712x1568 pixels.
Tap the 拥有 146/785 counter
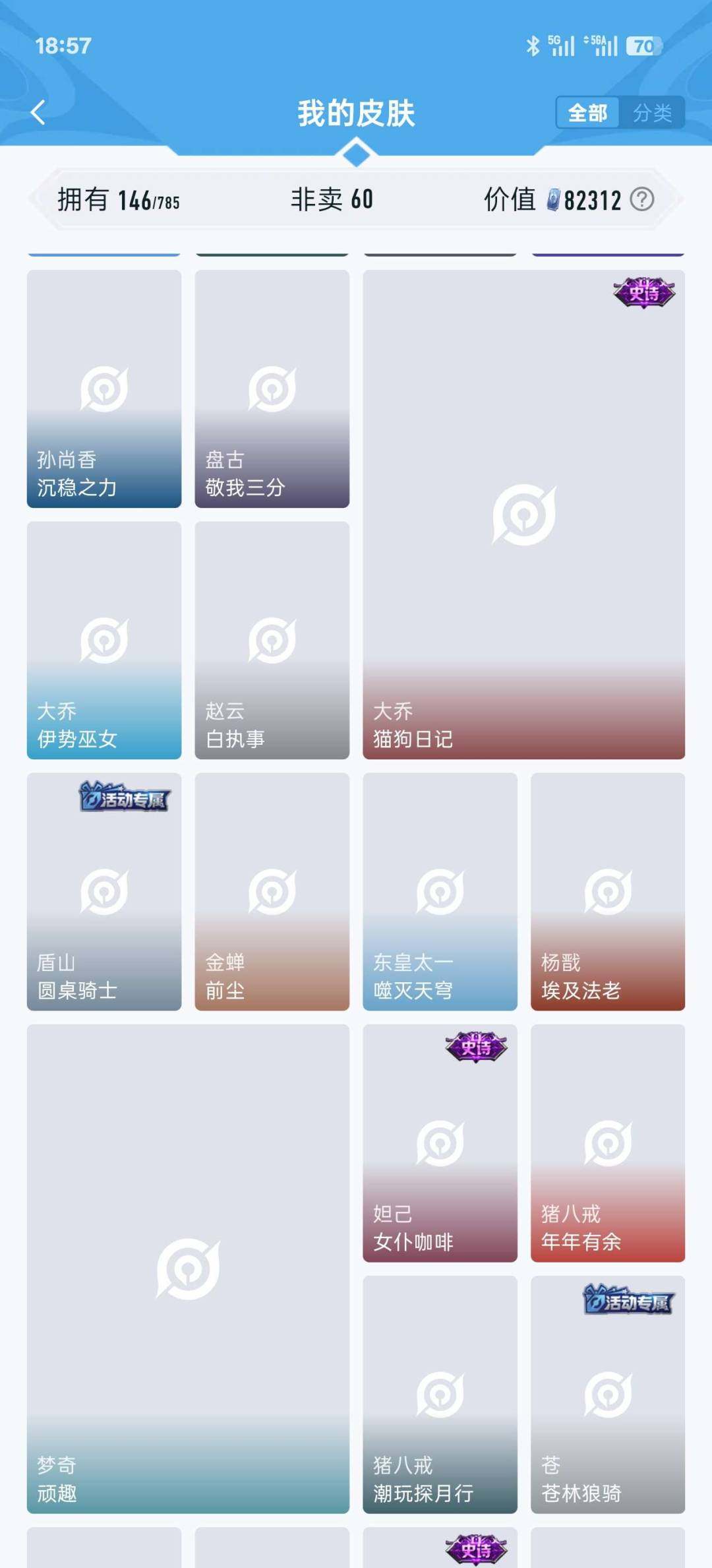pos(119,200)
